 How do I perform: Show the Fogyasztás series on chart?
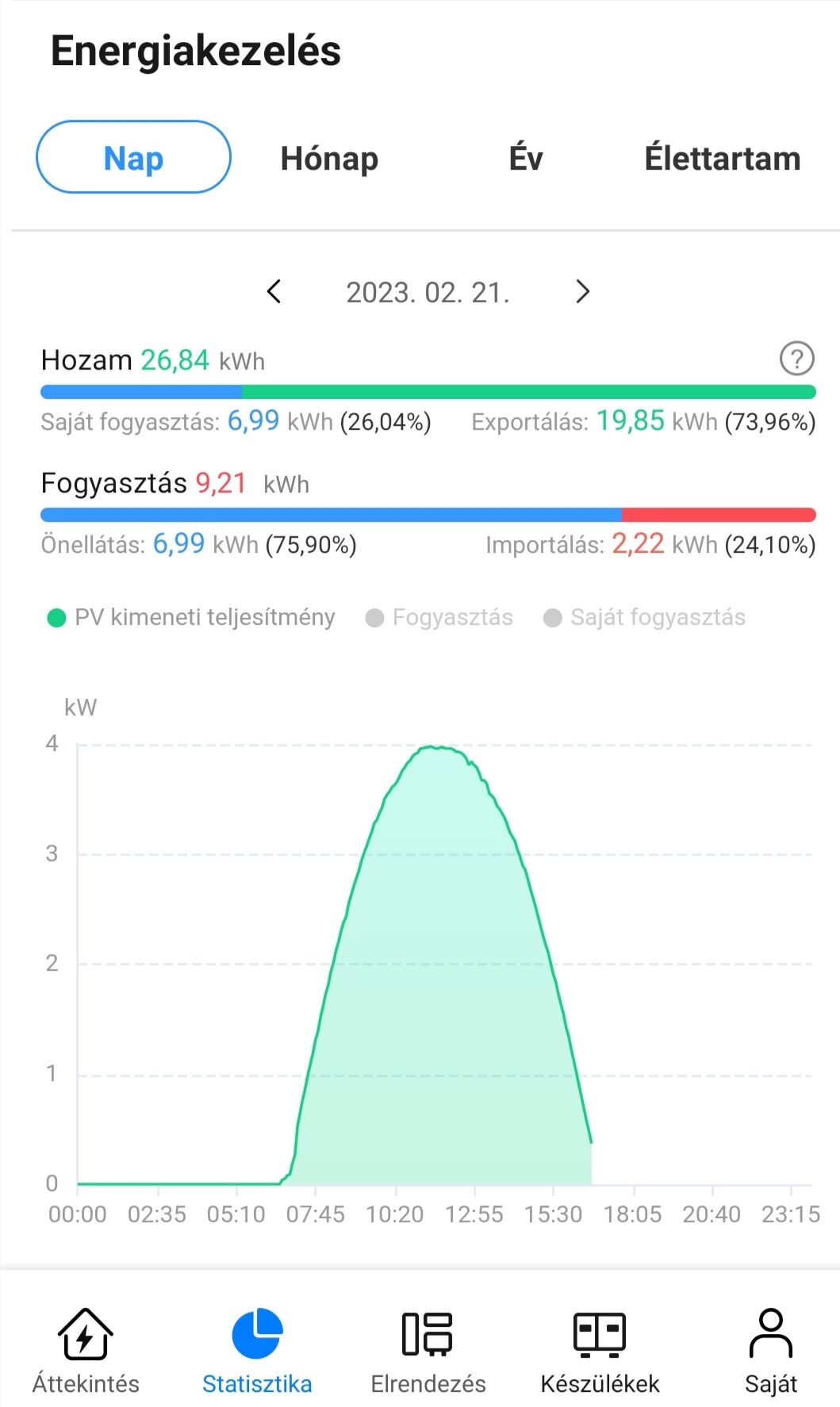[x=439, y=617]
